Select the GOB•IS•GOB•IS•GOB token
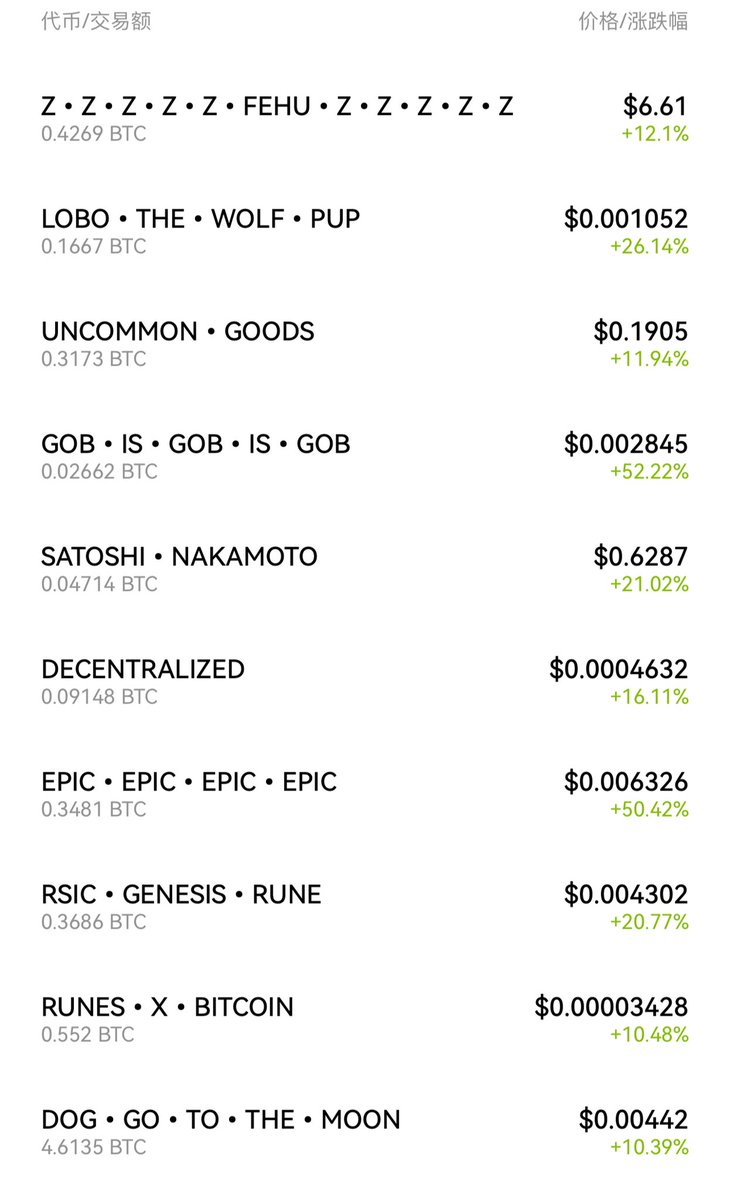Viewport: 730px width, 1200px height. pos(196,444)
